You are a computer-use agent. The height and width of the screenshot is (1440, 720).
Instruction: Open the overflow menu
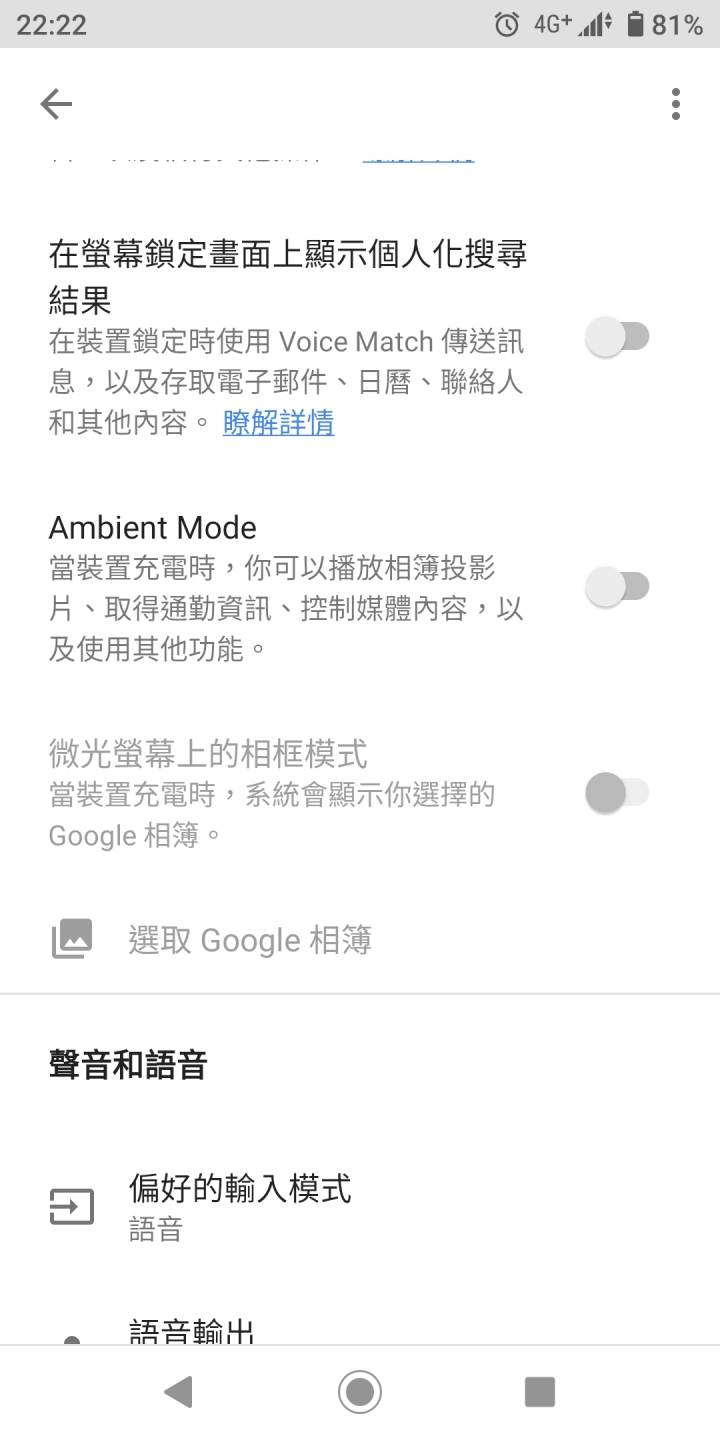click(676, 104)
